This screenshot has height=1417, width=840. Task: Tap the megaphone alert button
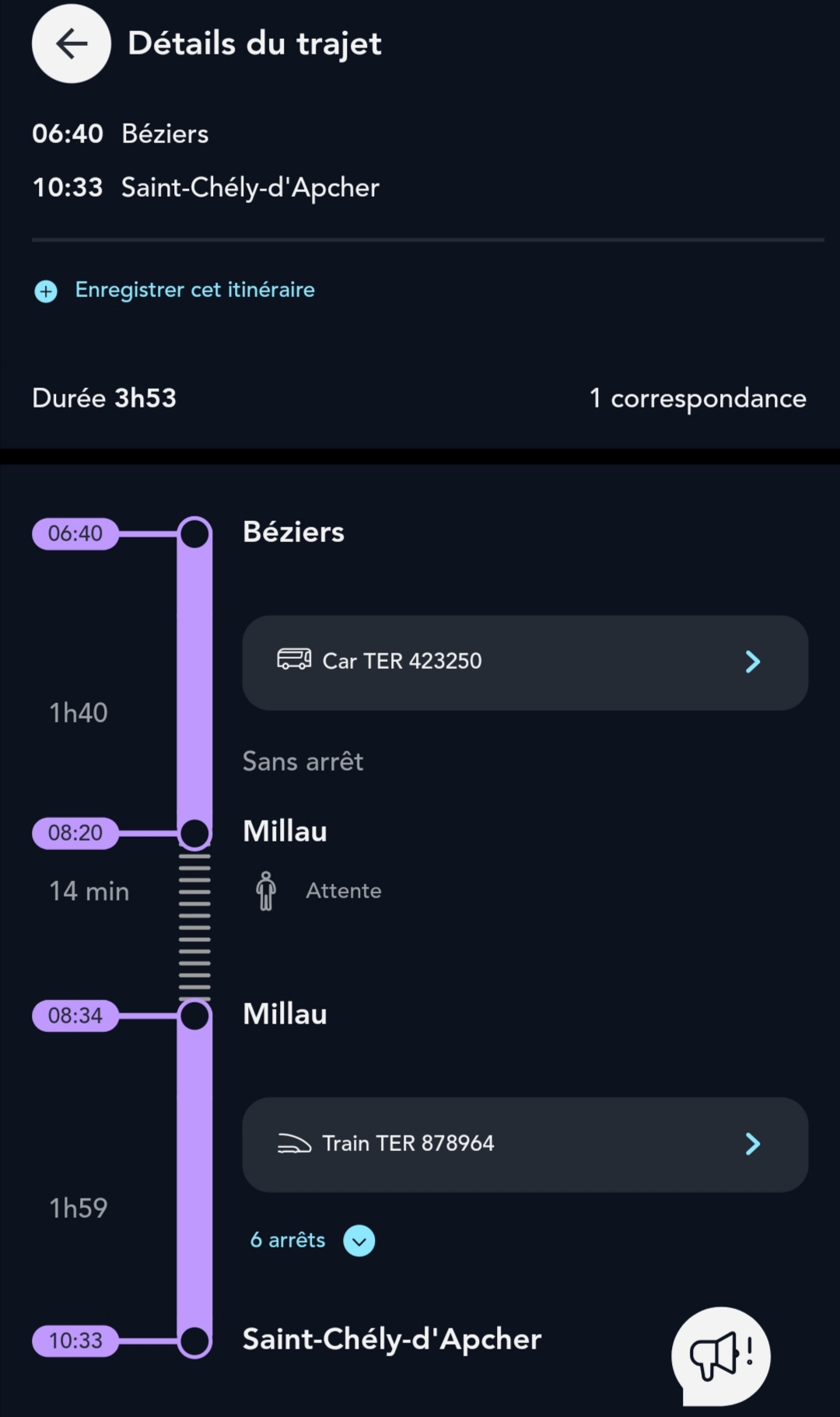[721, 1356]
